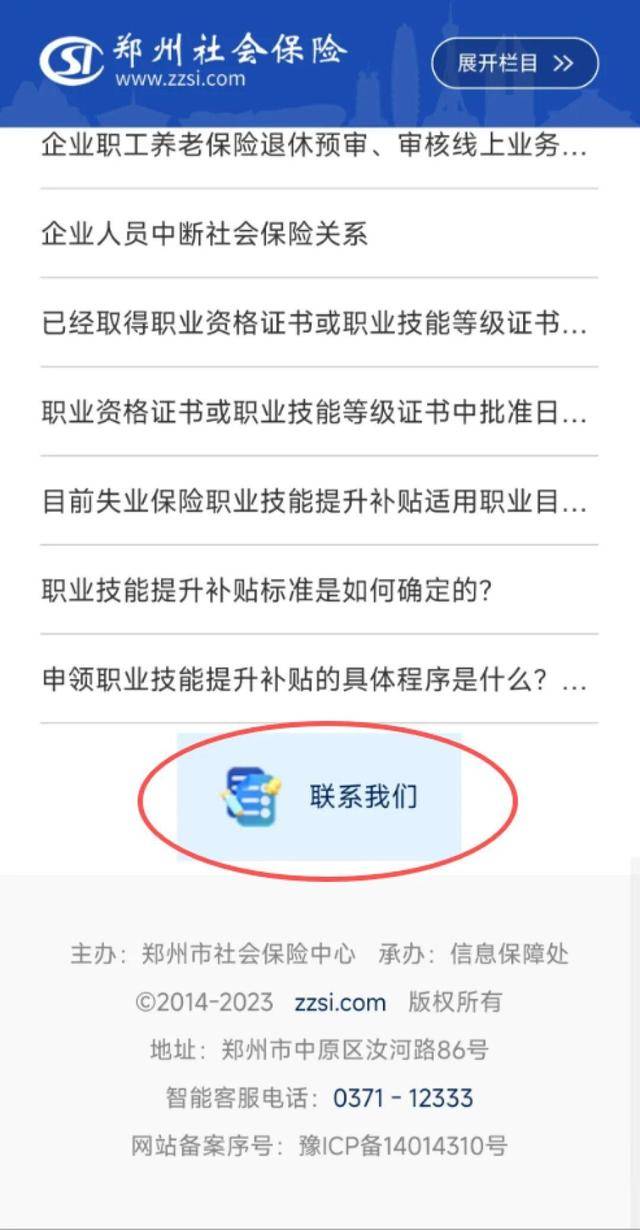Viewport: 640px width, 1230px height.
Task: Open 职业资格证书中批准日 article
Action: click(314, 413)
